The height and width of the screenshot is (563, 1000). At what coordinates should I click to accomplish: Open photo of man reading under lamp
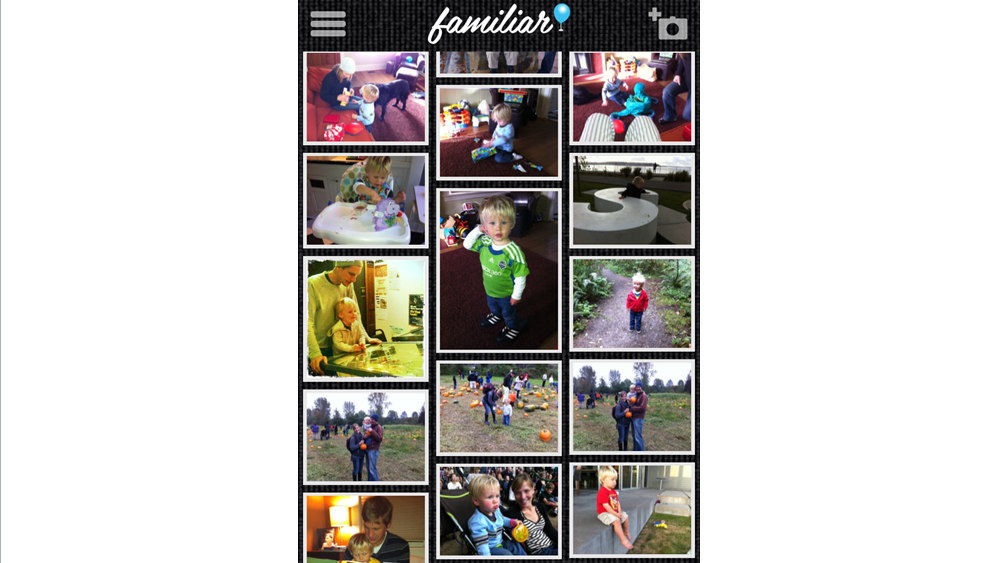[365, 528]
